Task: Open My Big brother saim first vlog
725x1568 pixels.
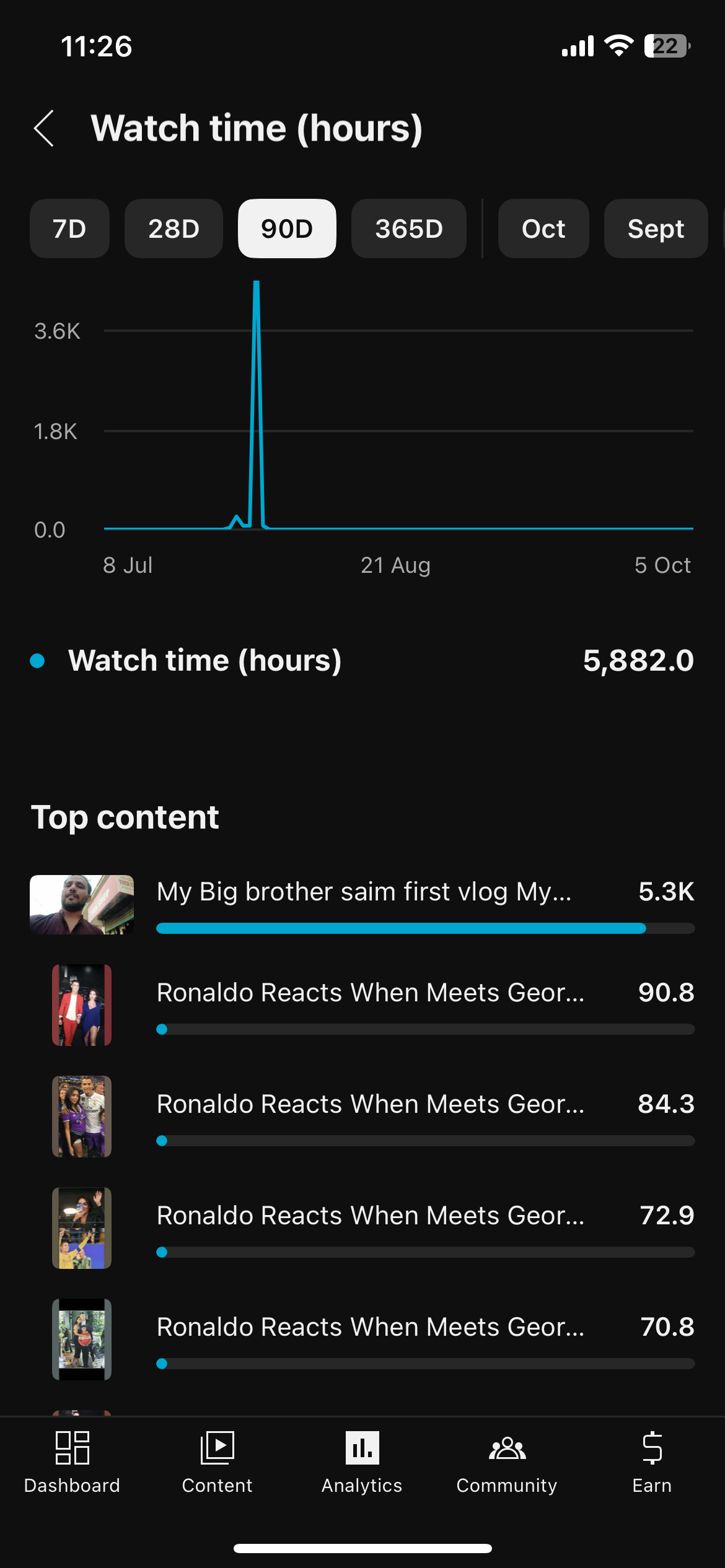Action: point(364,892)
